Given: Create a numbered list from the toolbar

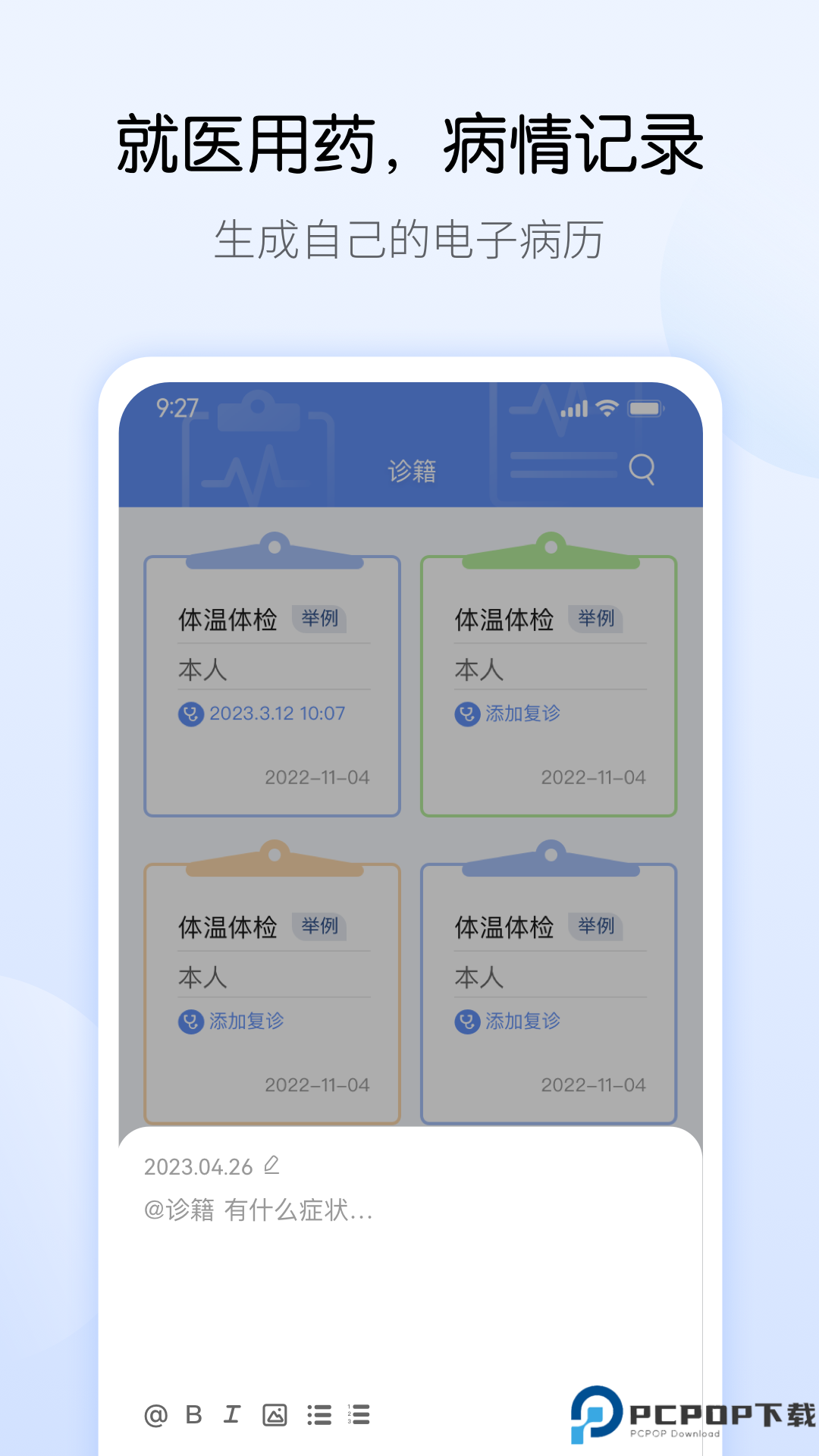Looking at the screenshot, I should 359,1415.
